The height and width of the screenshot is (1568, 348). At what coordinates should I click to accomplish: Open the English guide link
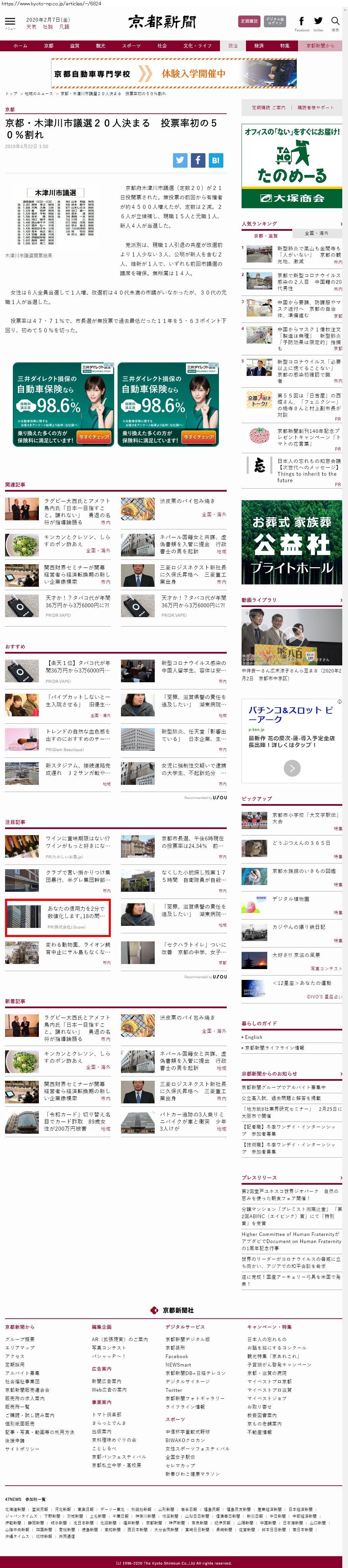click(253, 1037)
